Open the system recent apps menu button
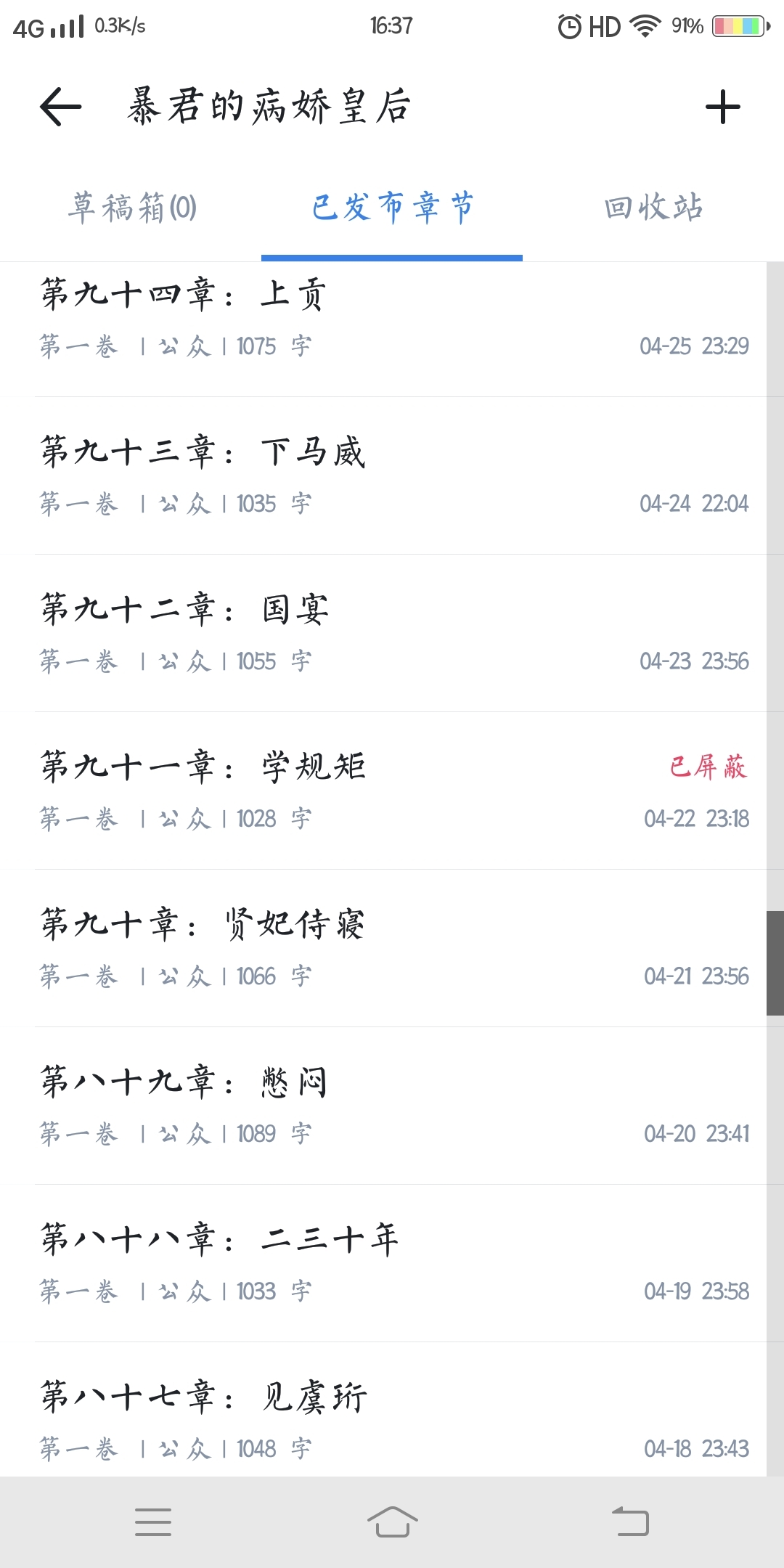 (x=153, y=1522)
